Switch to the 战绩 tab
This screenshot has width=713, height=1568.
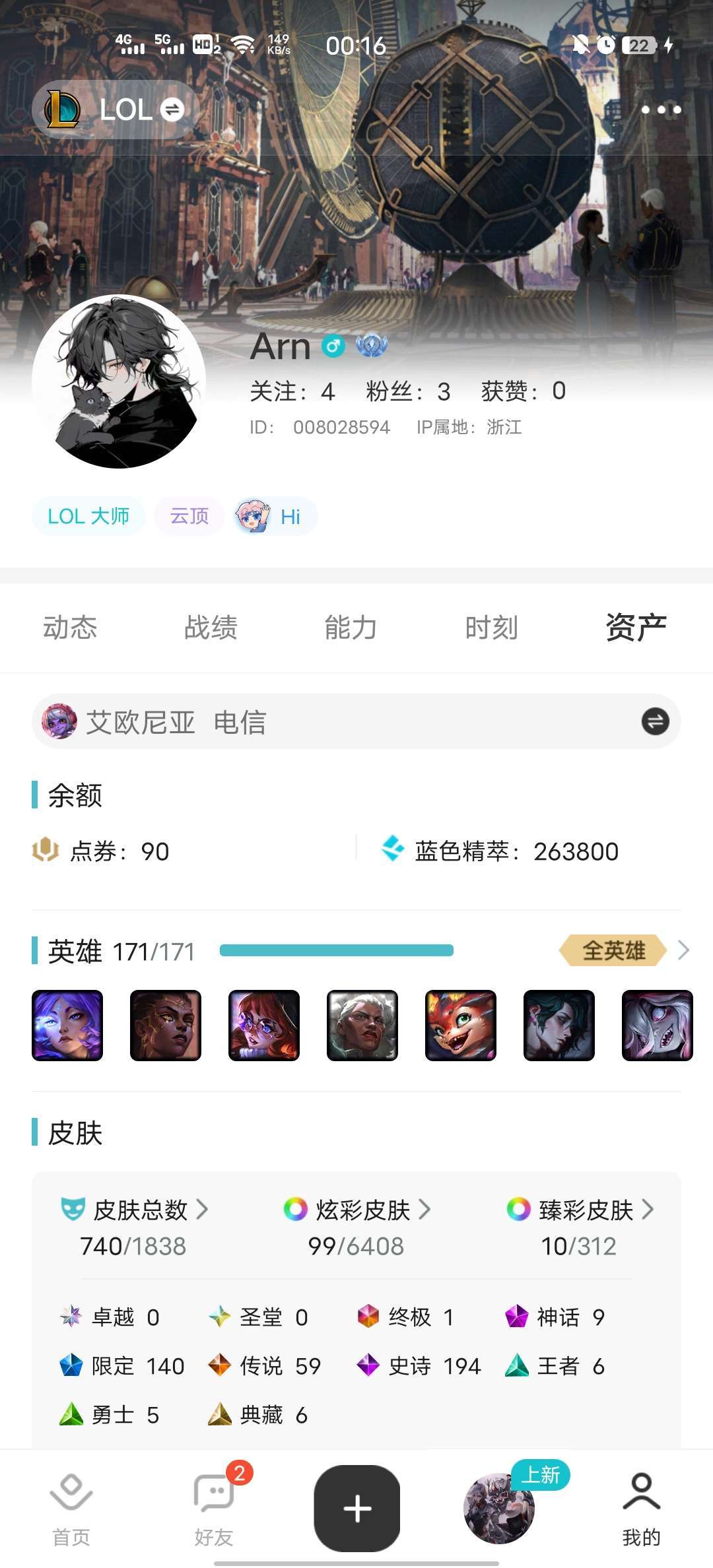pyautogui.click(x=211, y=627)
